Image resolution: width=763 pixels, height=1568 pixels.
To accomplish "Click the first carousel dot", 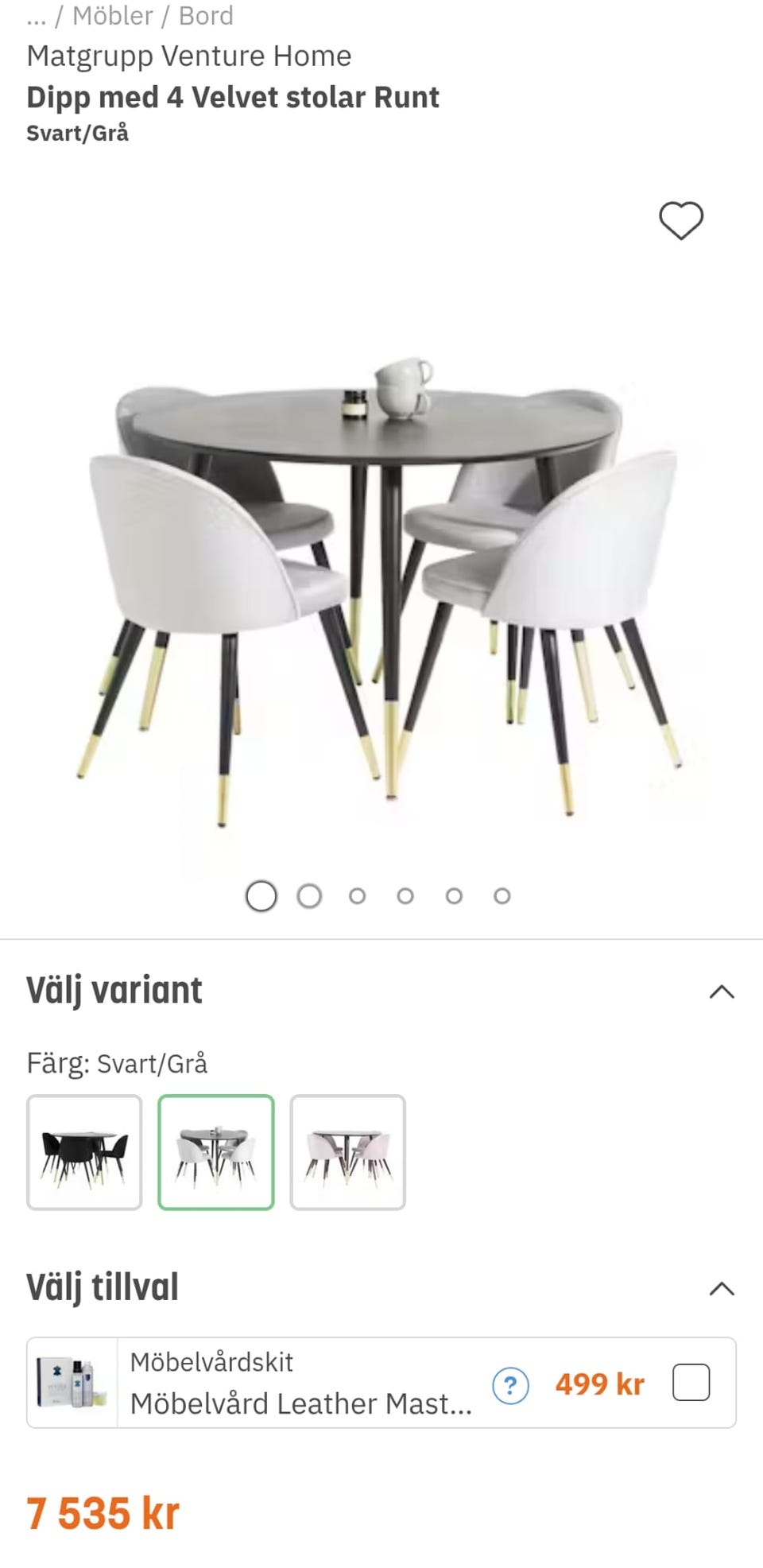I will [x=260, y=895].
